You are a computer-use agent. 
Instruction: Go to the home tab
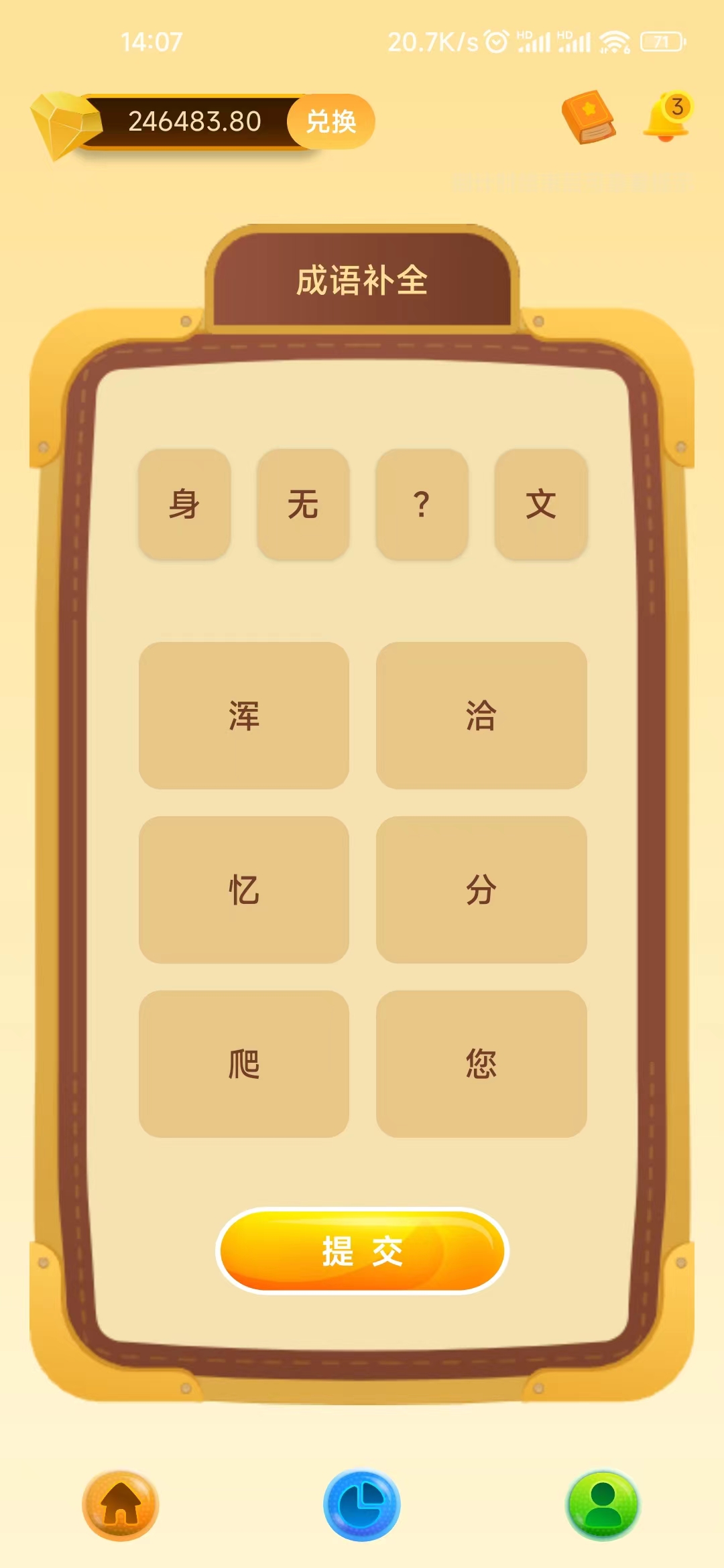coord(121,1505)
